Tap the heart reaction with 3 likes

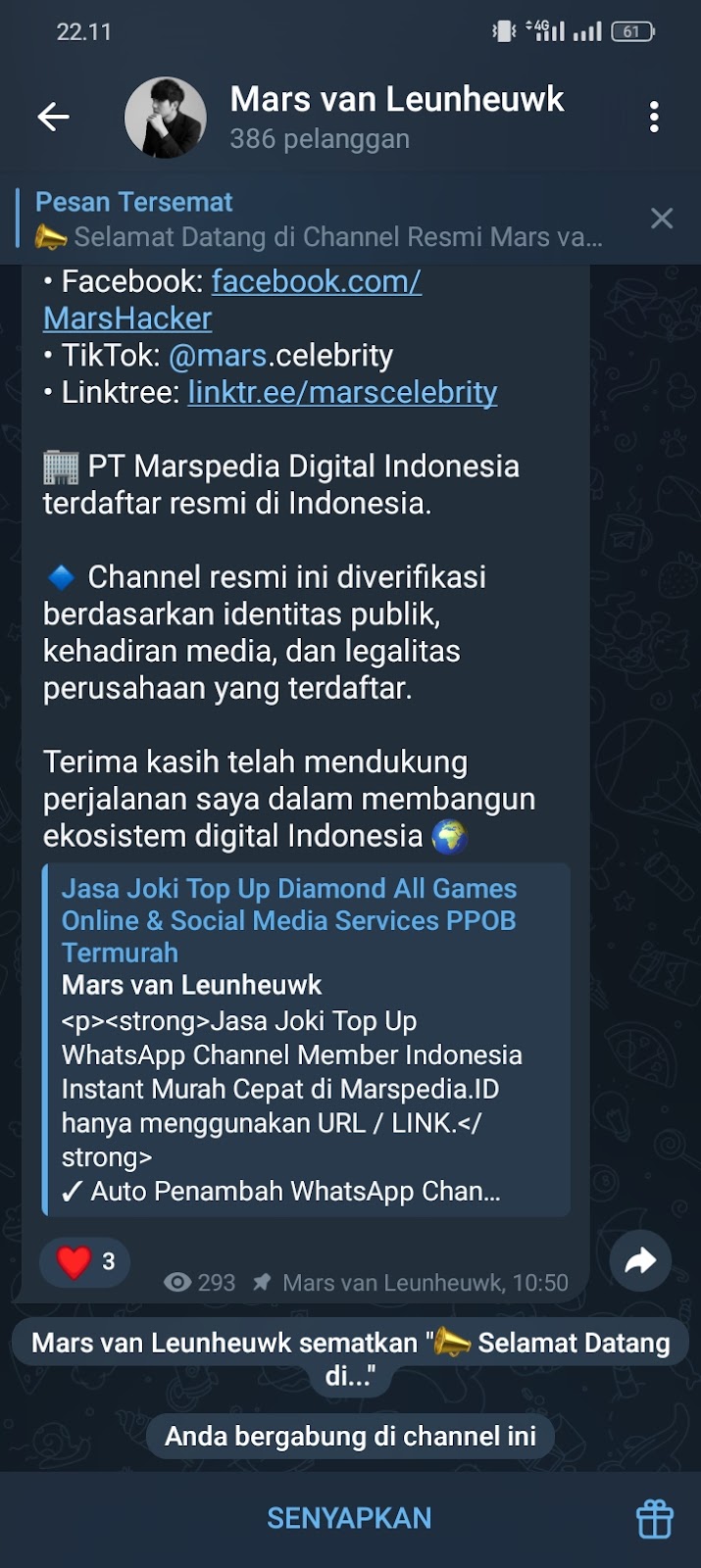pos(84,1261)
